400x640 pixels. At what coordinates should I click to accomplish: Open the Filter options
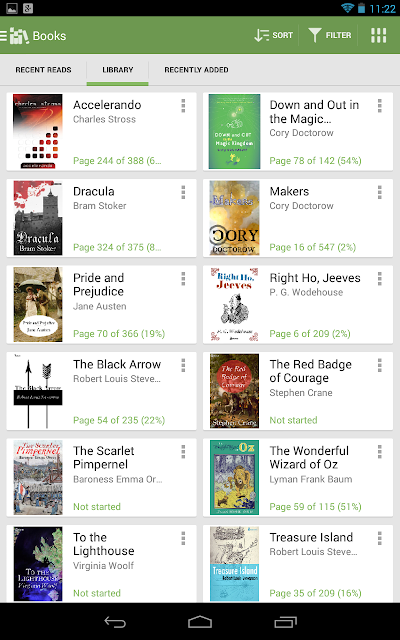[330, 36]
